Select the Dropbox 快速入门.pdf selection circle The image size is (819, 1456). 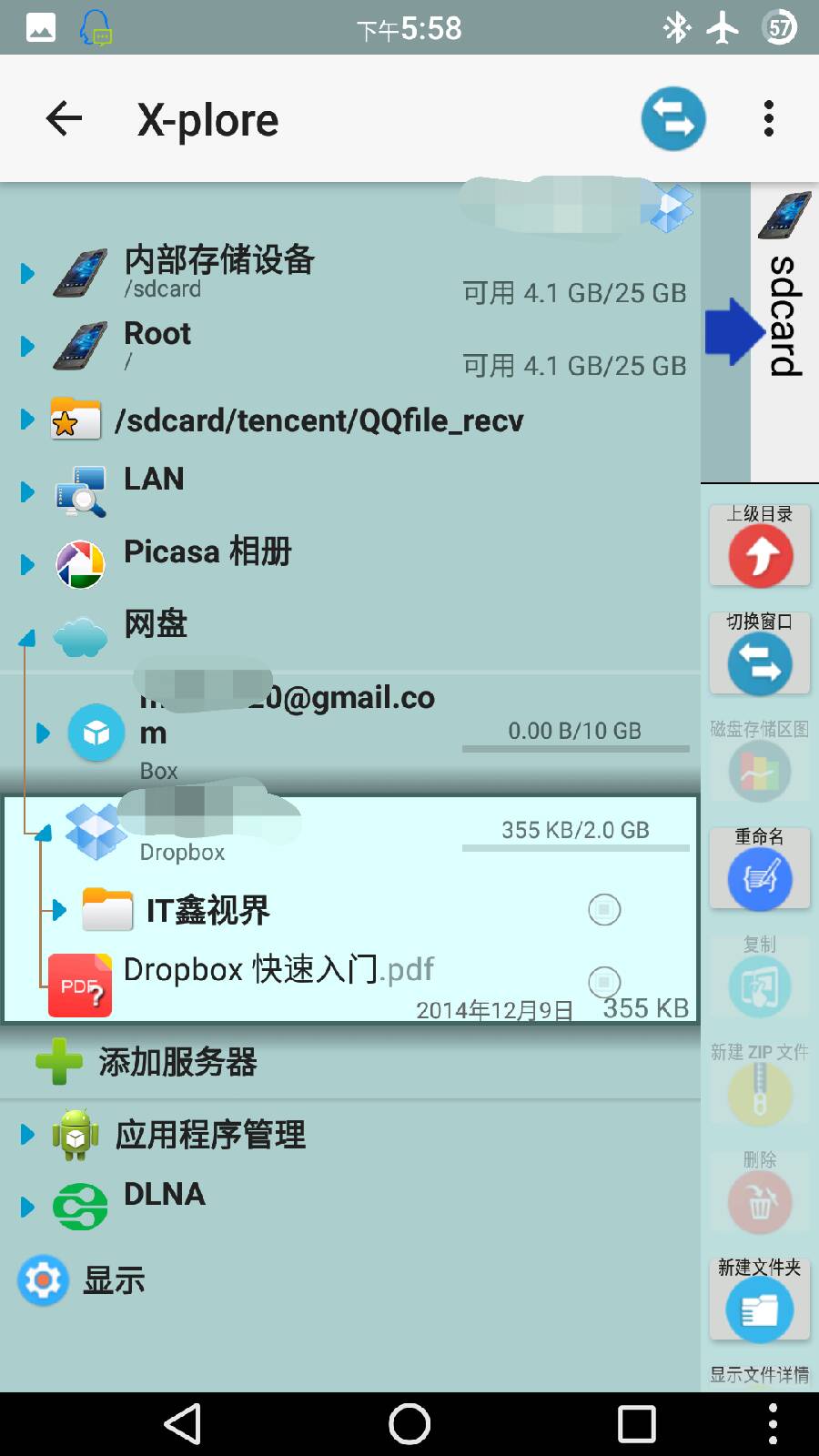coord(603,983)
